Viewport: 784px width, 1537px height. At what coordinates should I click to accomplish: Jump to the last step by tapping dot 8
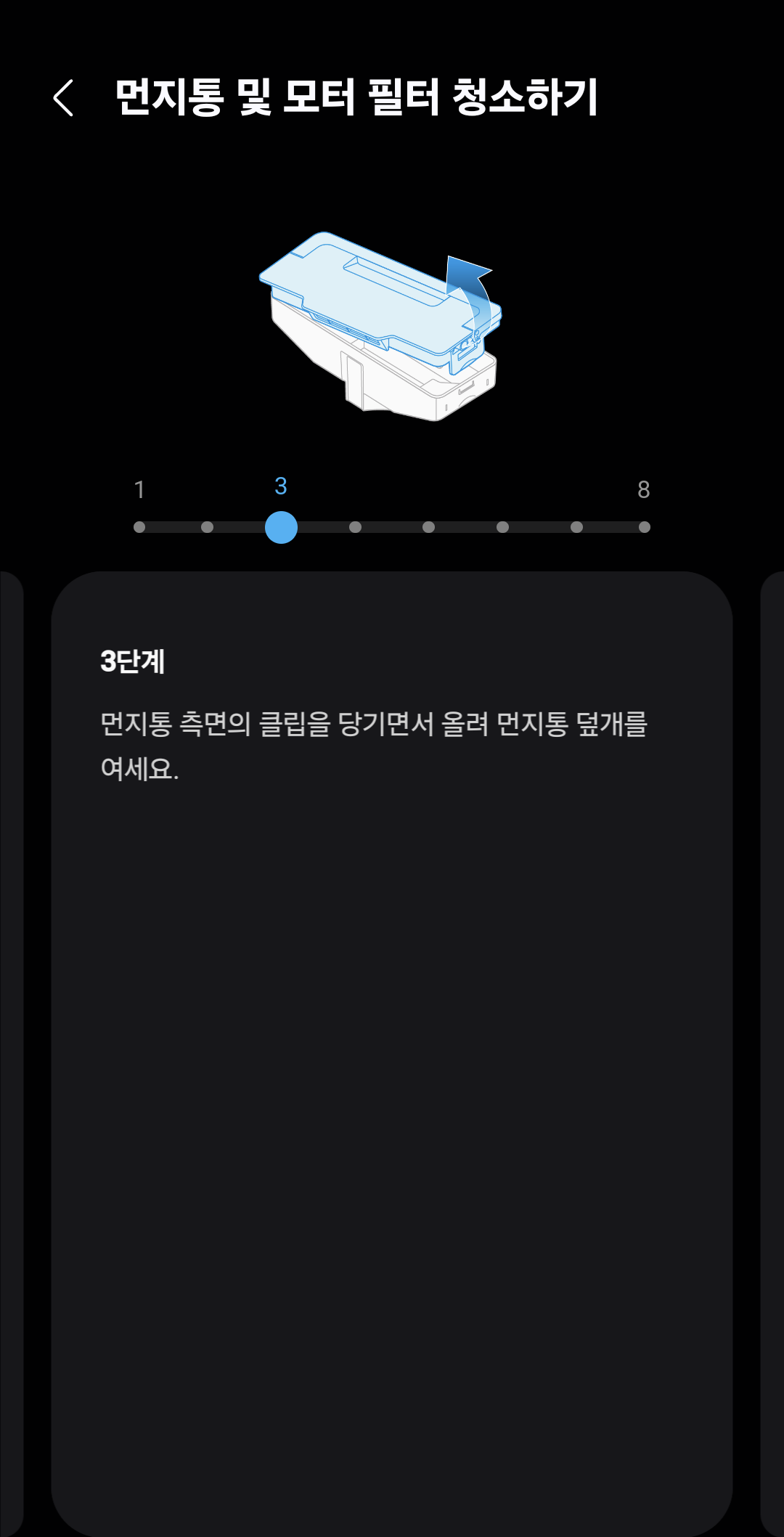point(645,528)
